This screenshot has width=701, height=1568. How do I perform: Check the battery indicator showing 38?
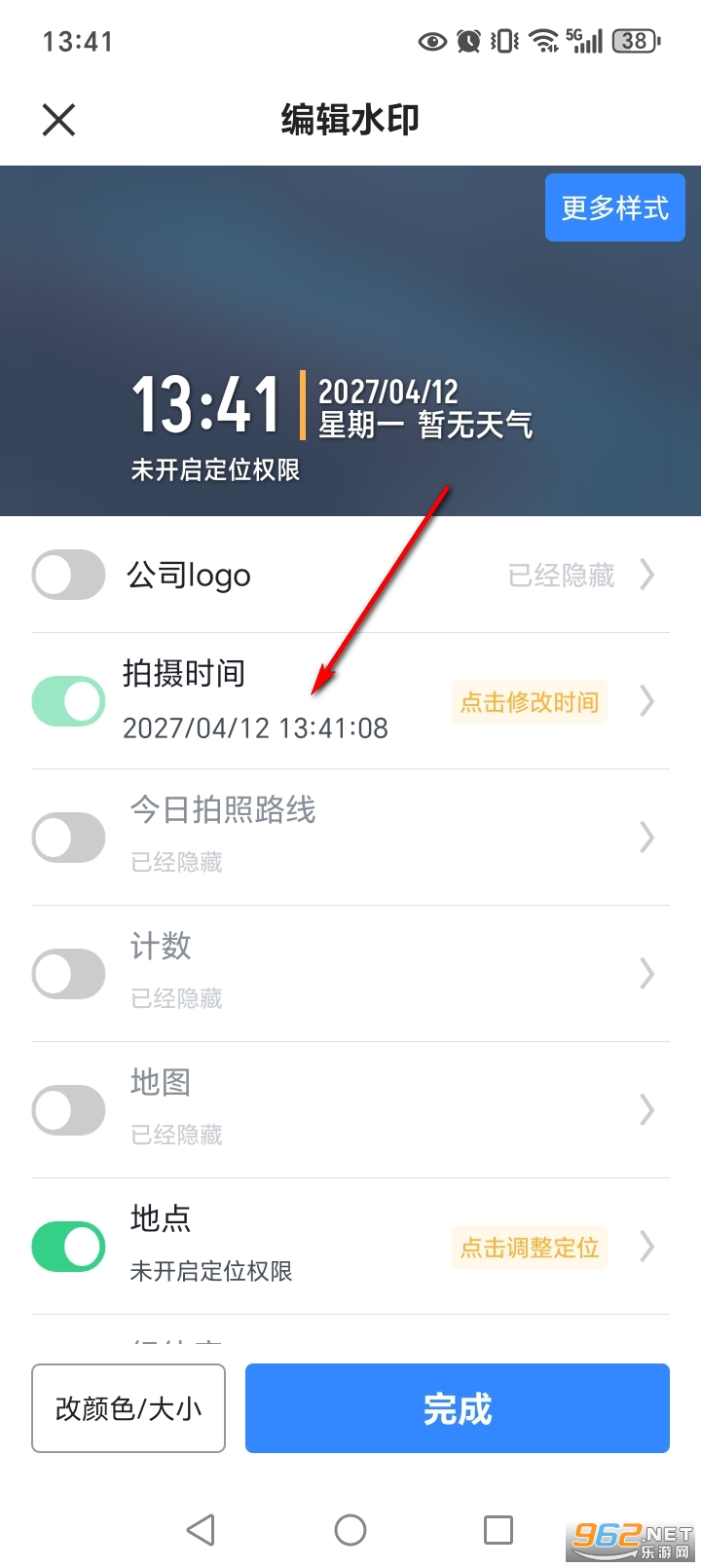click(x=634, y=41)
